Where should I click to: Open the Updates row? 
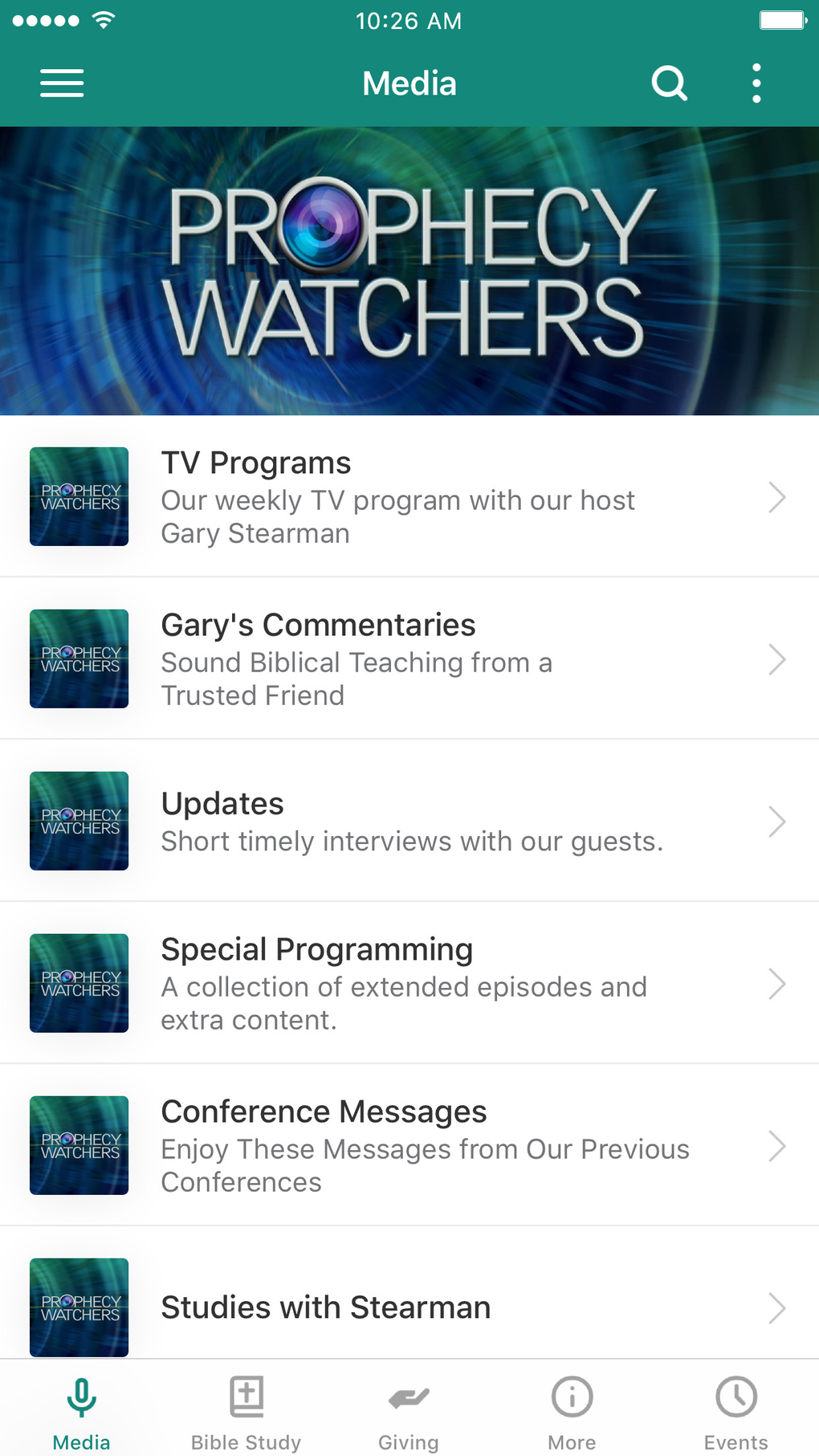(x=409, y=822)
